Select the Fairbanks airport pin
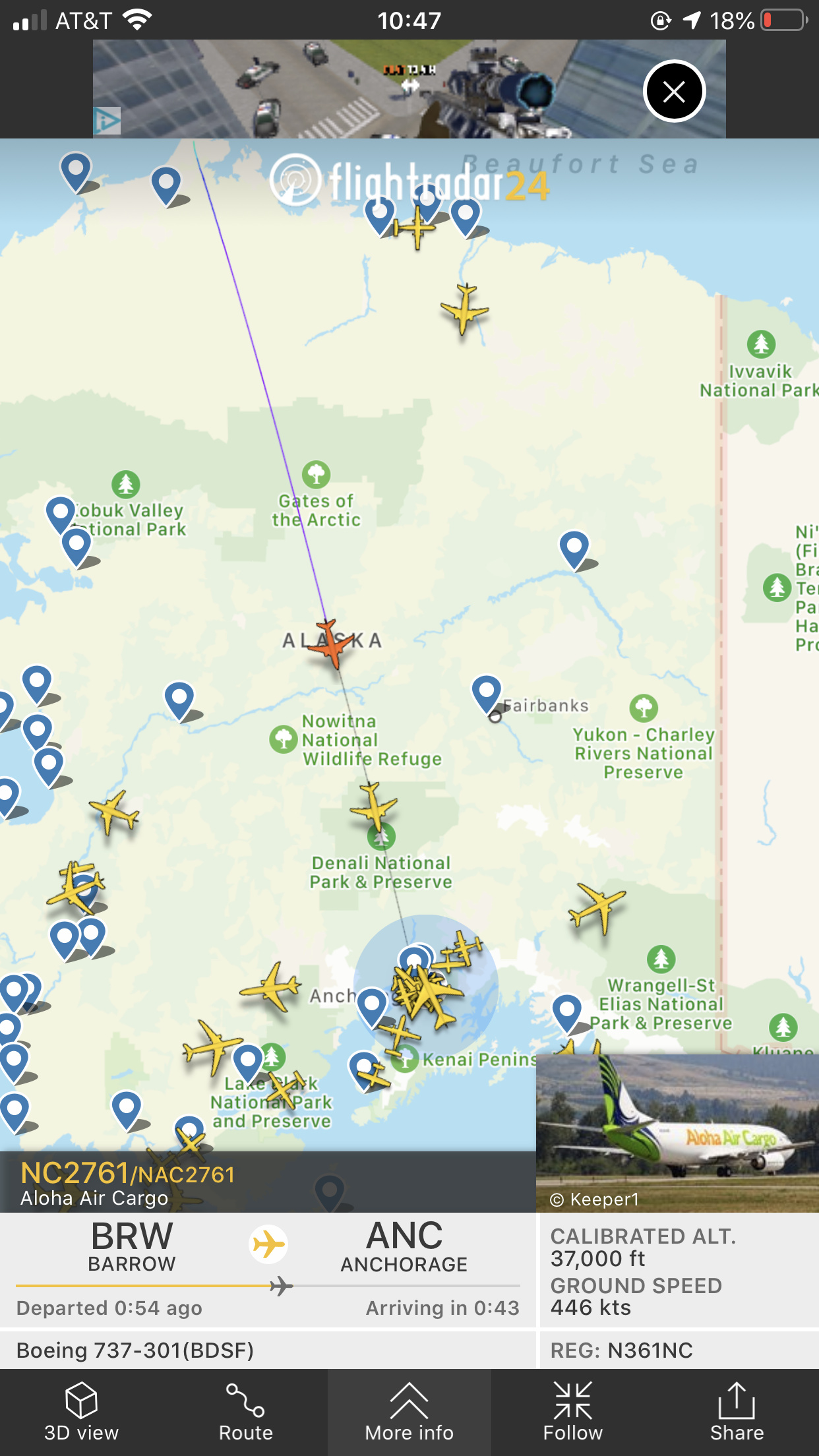 487,693
